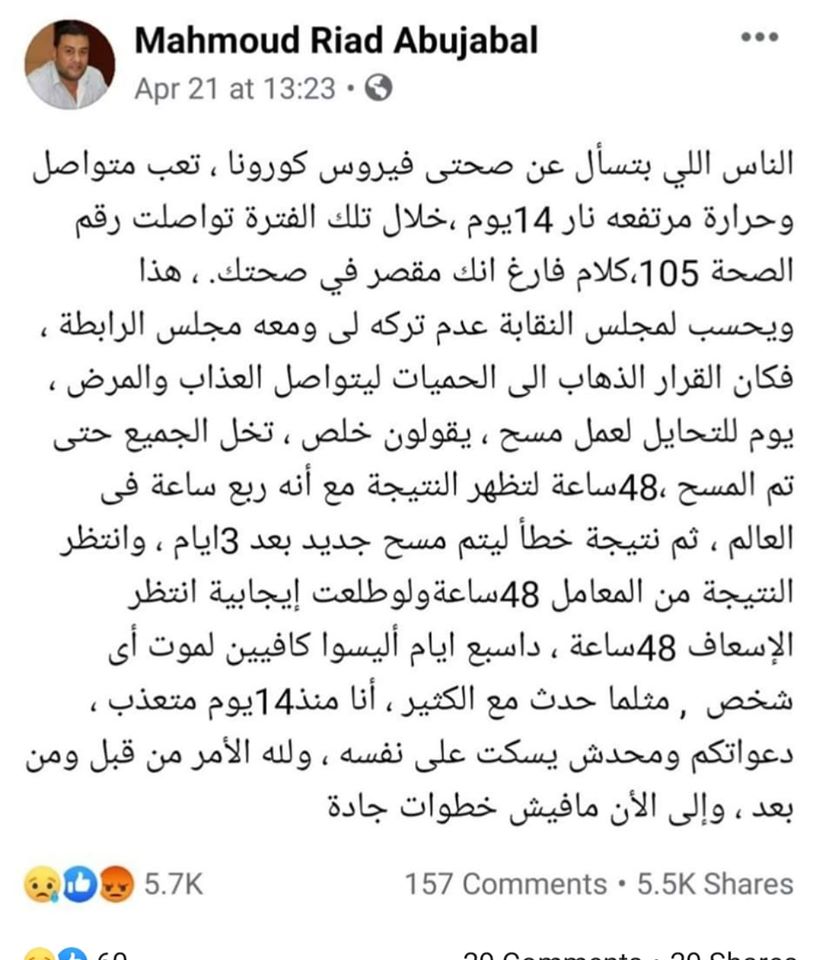Open the Mahmoud Riad Abujabal profile name
This screenshot has width=813, height=960.
coord(336,40)
